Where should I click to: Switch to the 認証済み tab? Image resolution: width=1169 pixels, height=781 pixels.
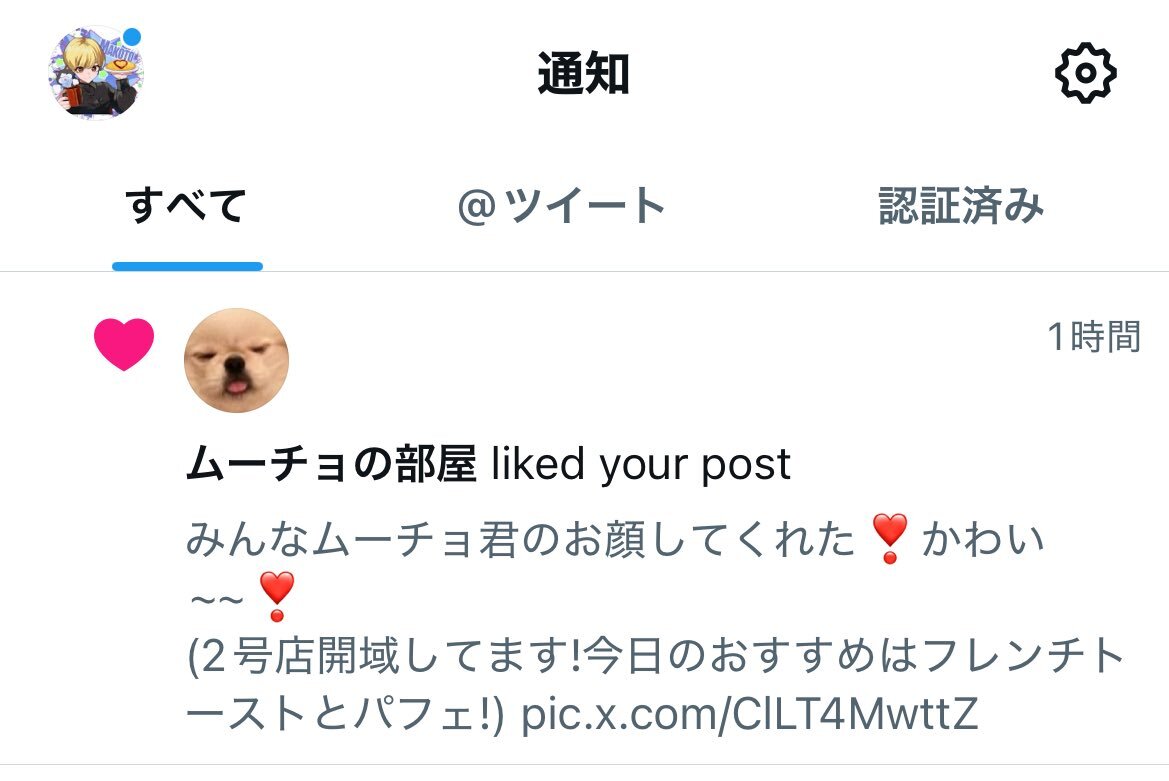pyautogui.click(x=961, y=207)
